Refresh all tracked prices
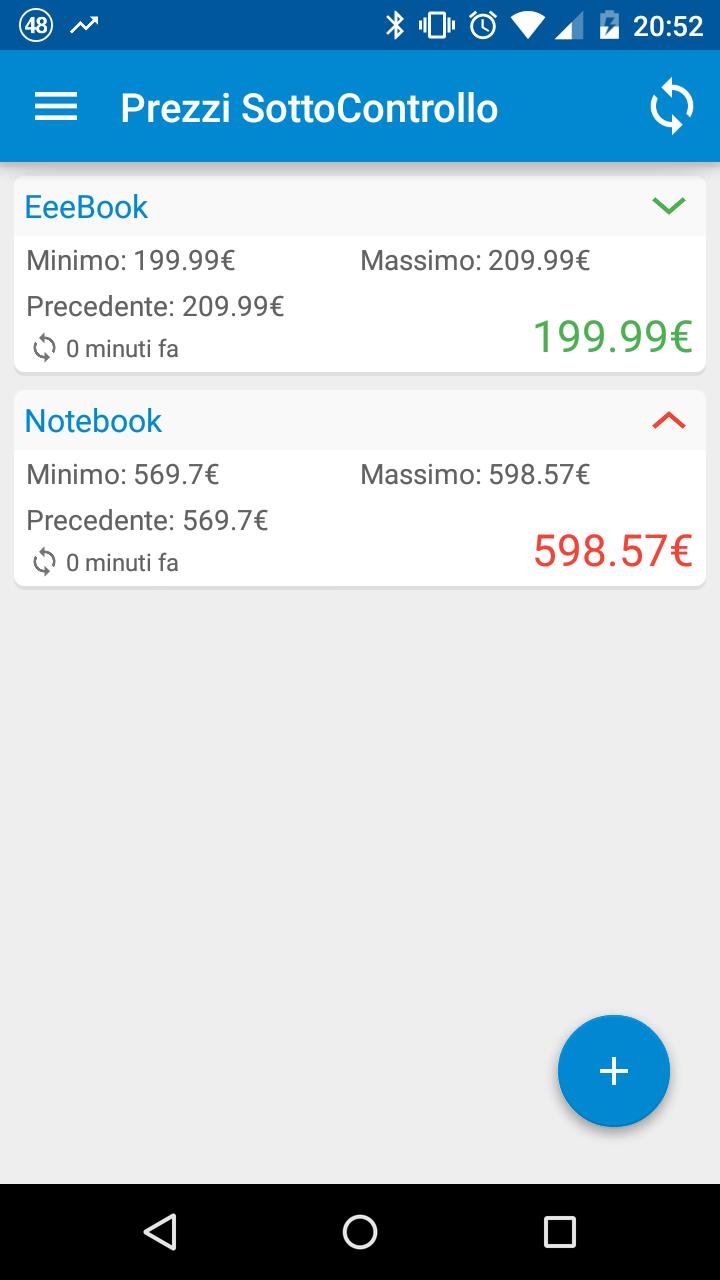The image size is (720, 1280). pyautogui.click(x=672, y=106)
